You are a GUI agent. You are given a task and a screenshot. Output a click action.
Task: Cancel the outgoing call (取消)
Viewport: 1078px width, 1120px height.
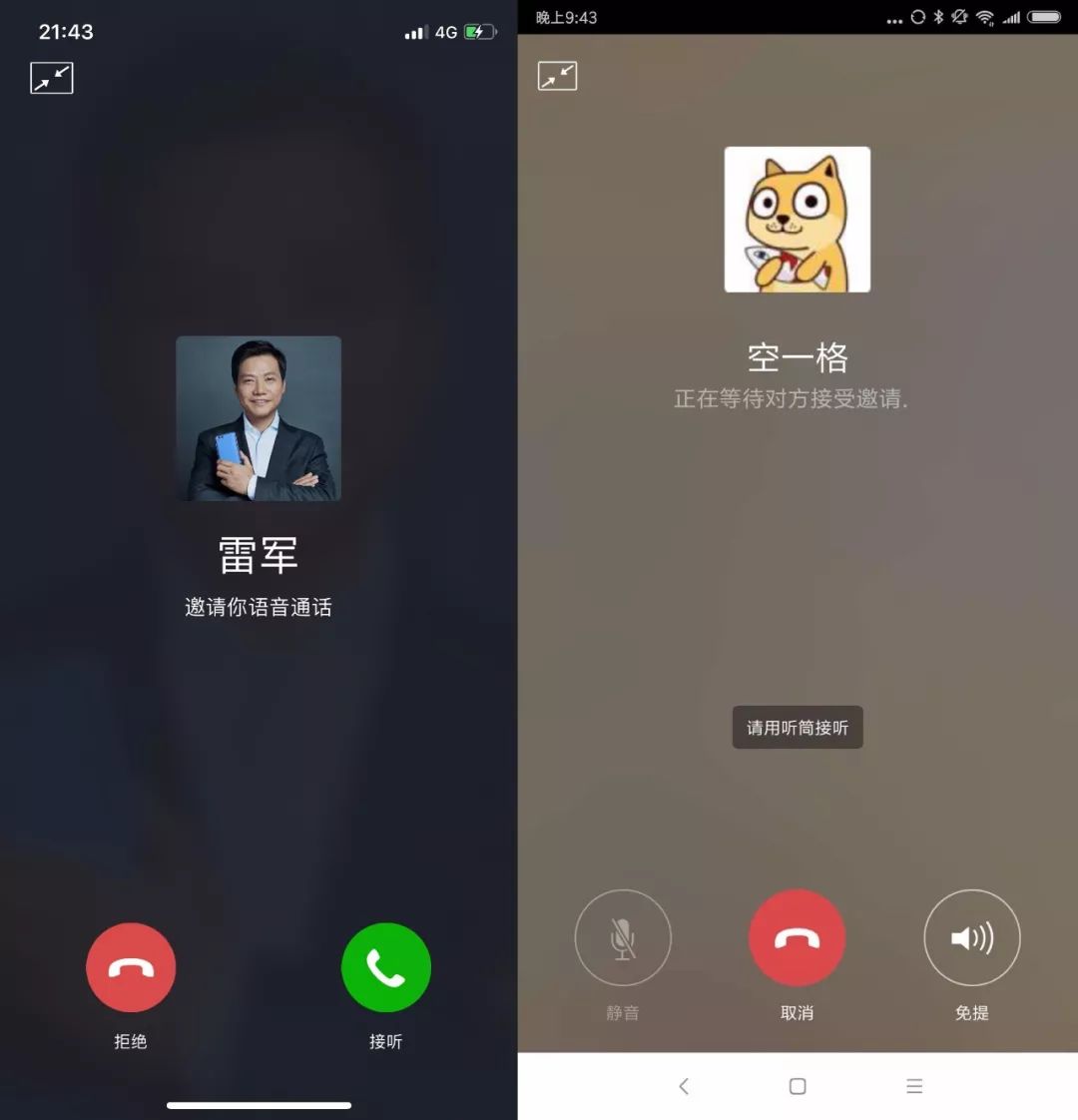pyautogui.click(x=797, y=938)
